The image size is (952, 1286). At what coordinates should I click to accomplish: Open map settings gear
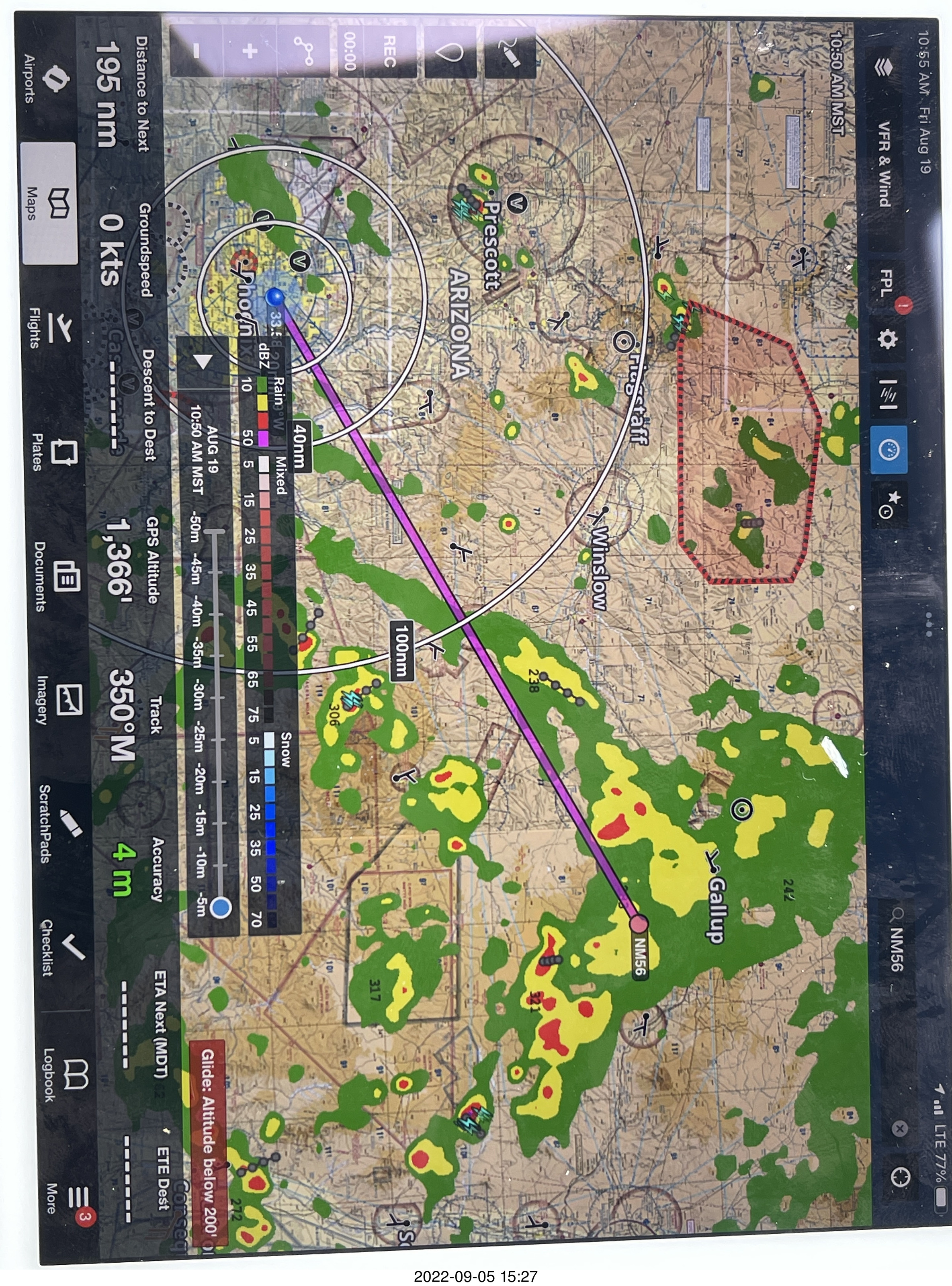coord(887,339)
